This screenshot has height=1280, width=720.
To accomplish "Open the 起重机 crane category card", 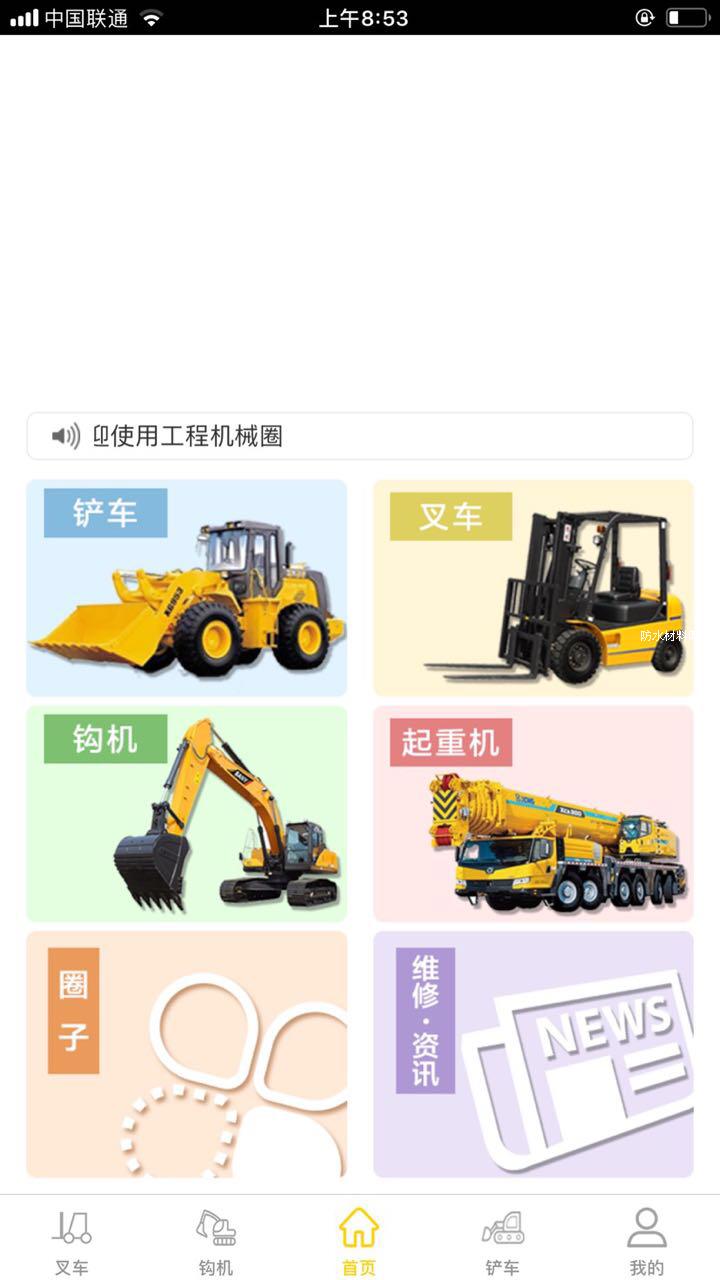I will pos(533,814).
